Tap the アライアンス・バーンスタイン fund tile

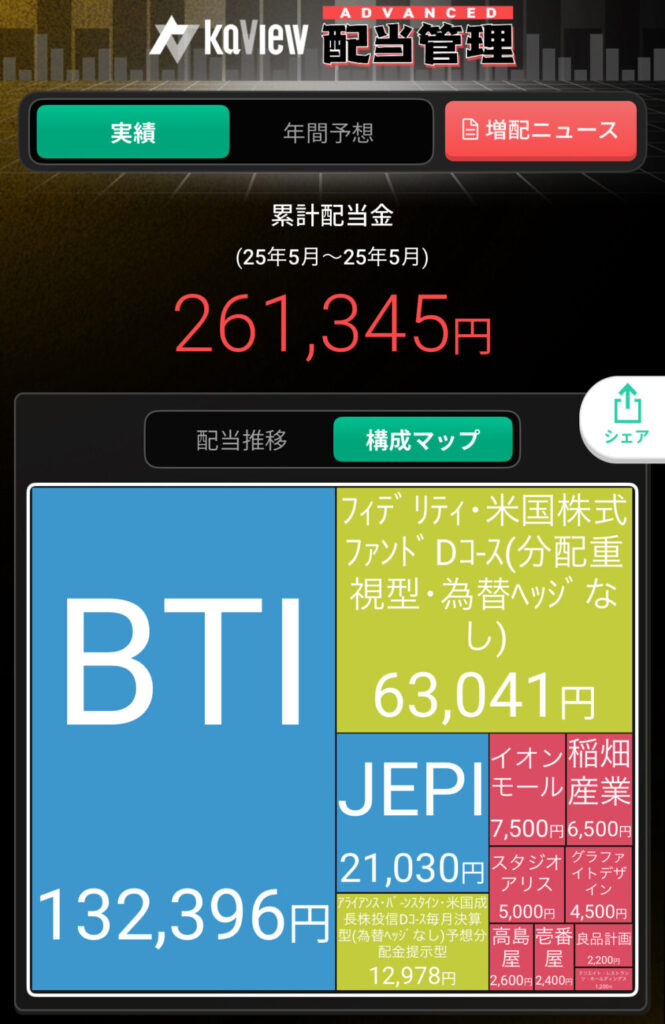click(x=412, y=940)
